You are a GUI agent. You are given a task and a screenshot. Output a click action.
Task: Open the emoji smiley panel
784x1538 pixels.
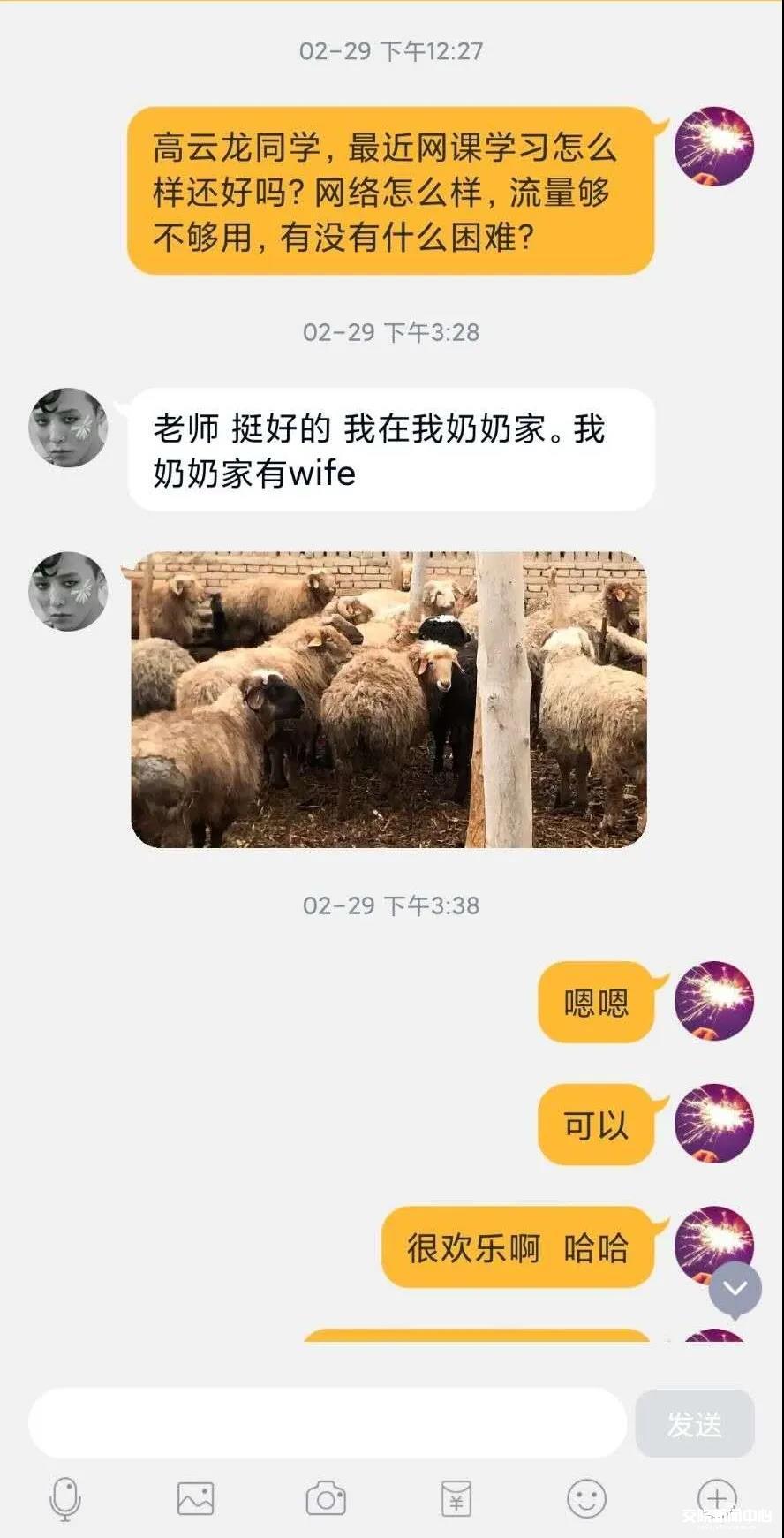pyautogui.click(x=586, y=1499)
